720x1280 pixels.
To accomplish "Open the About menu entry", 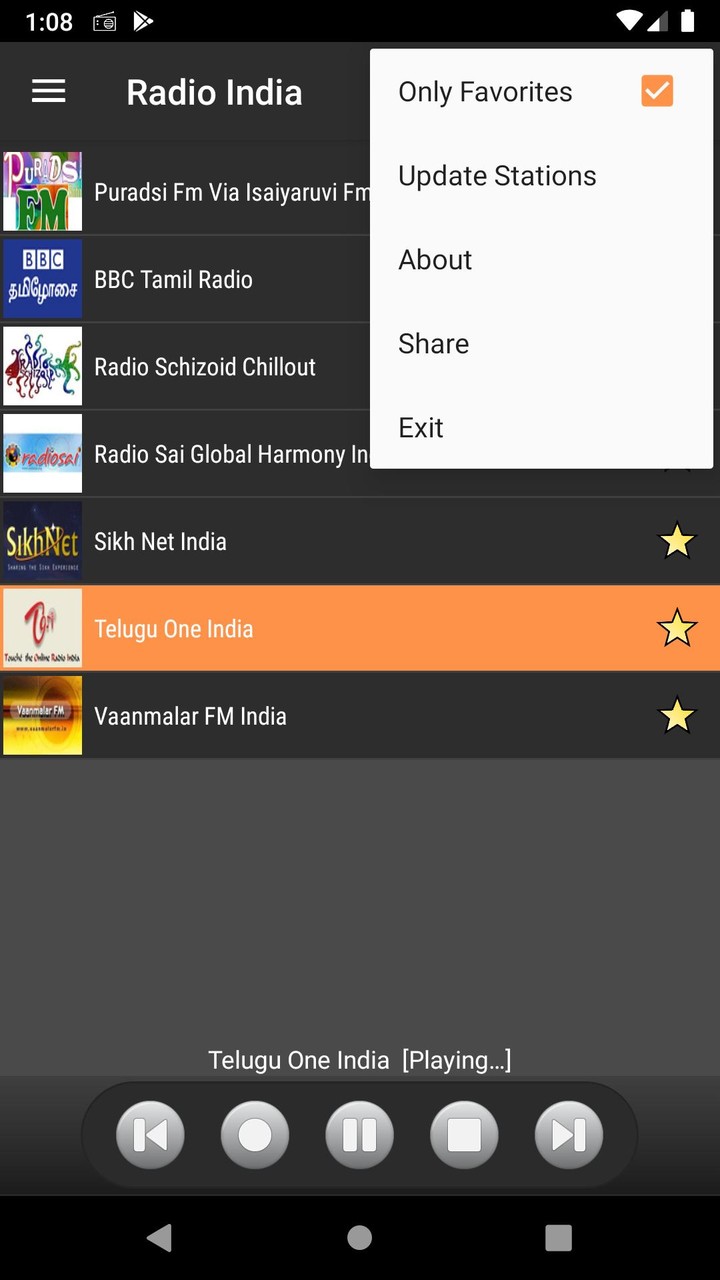I will tap(435, 259).
